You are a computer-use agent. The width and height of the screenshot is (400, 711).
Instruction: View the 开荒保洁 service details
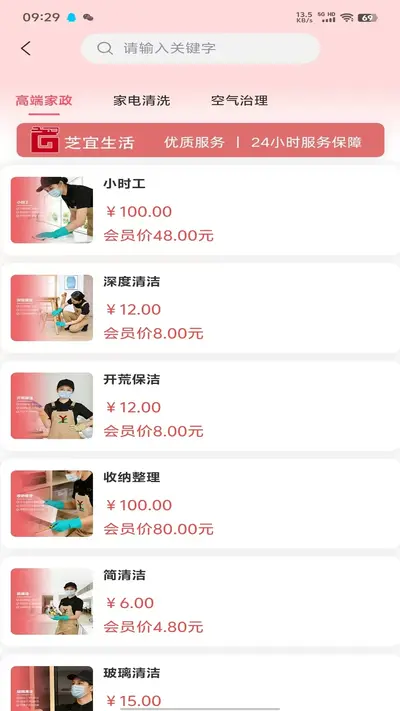point(200,406)
